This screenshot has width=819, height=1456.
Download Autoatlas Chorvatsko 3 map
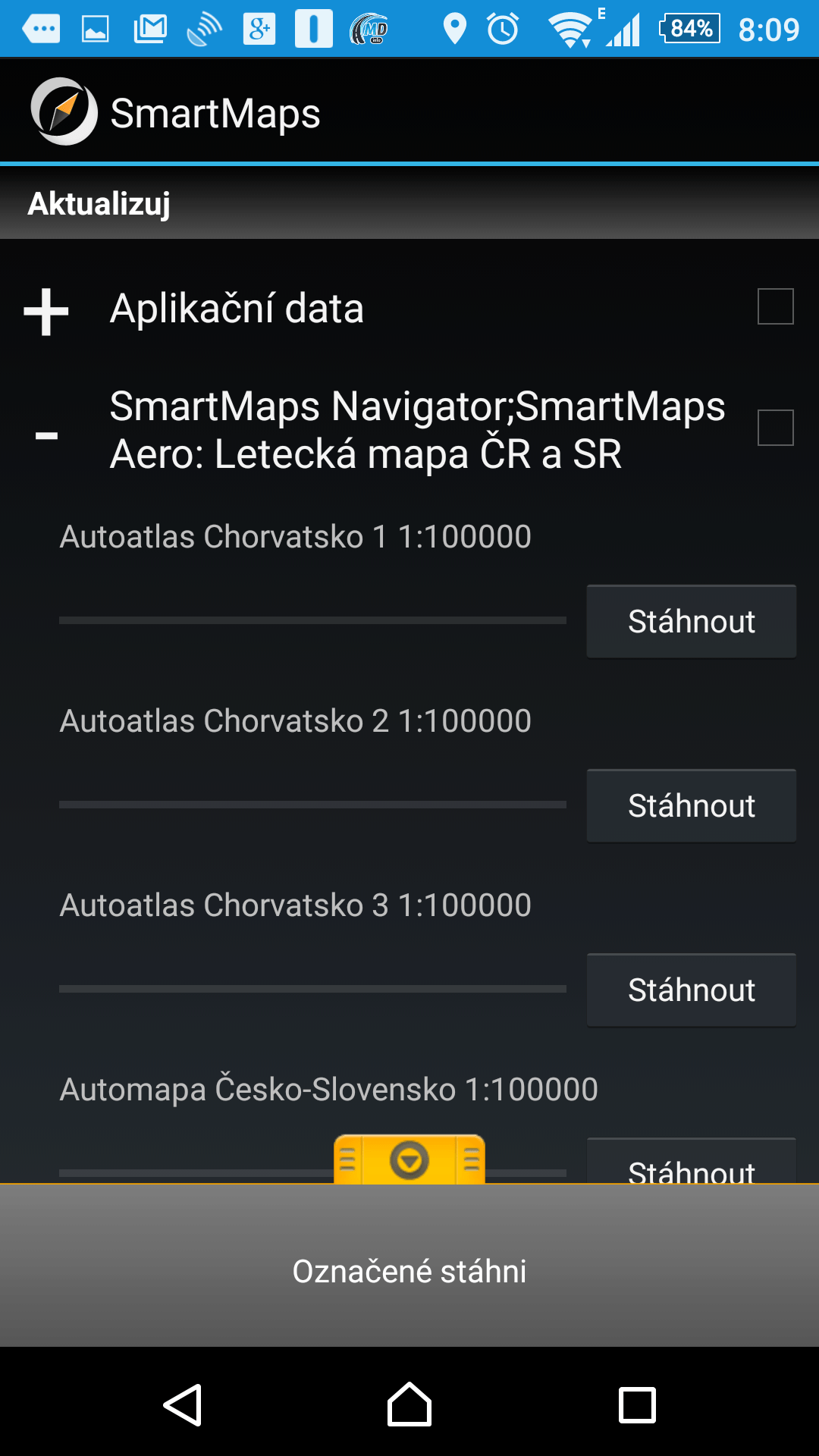692,990
